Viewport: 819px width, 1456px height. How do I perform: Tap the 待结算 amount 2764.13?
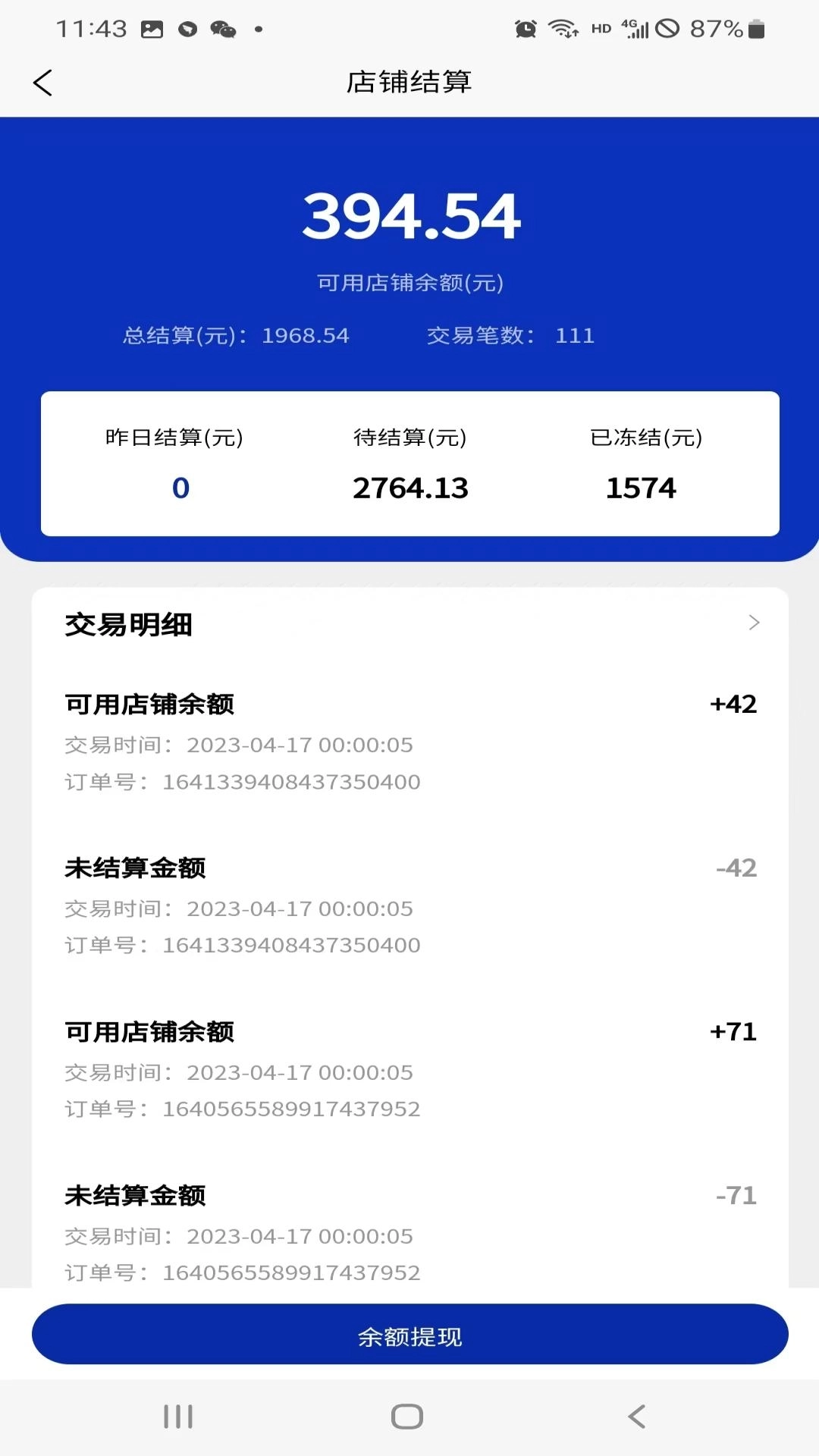pos(411,488)
